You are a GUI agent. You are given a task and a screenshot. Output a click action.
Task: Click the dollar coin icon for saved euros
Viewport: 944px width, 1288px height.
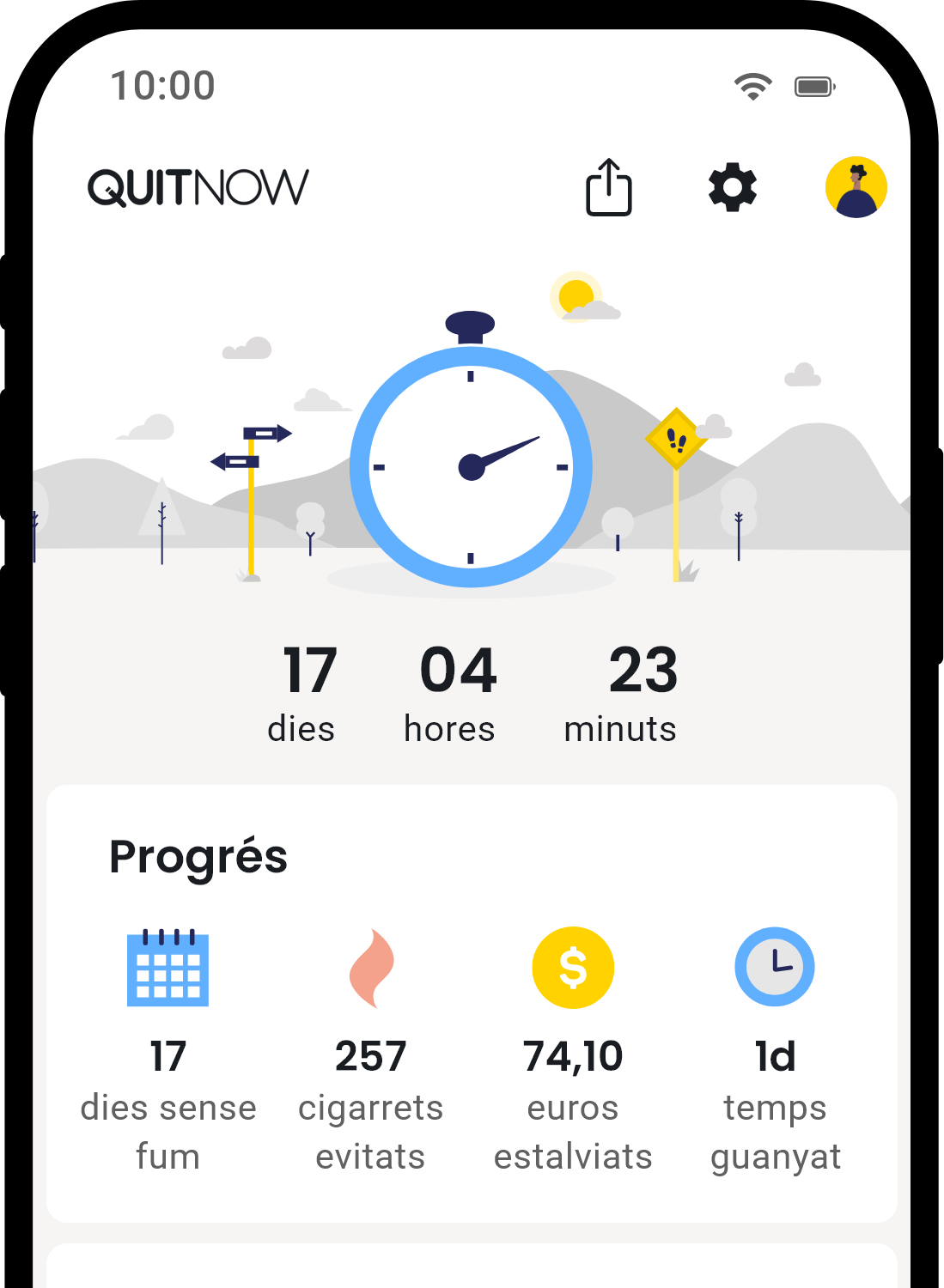[x=573, y=966]
